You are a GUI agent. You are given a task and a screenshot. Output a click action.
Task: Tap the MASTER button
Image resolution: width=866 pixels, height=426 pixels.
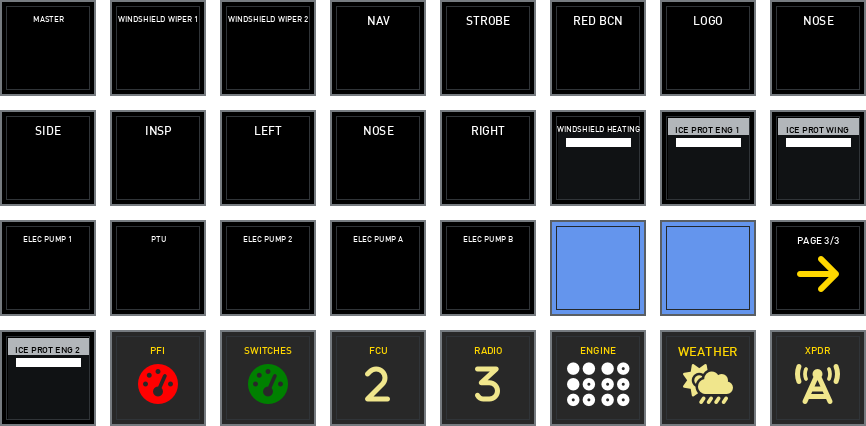pyautogui.click(x=48, y=48)
